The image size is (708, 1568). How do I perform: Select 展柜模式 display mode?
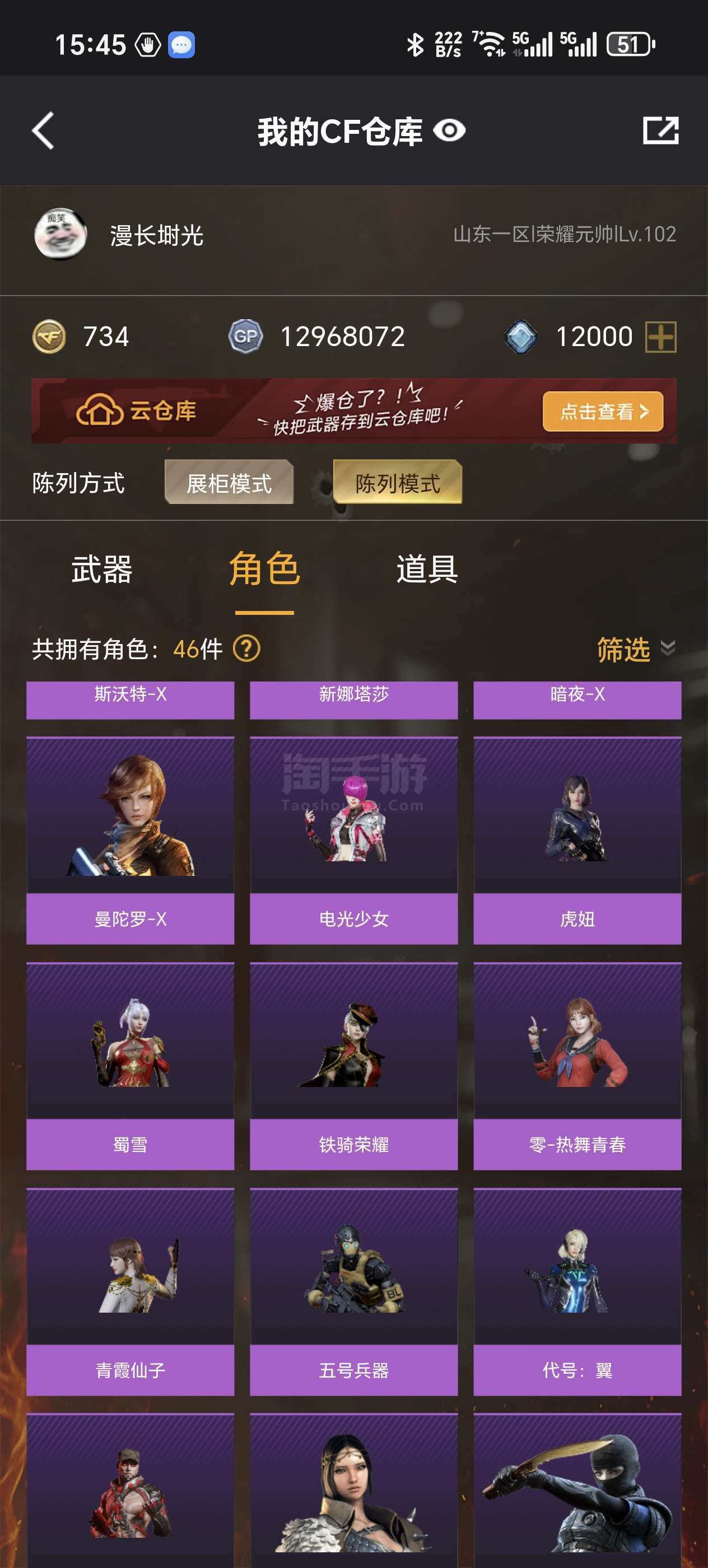click(229, 483)
